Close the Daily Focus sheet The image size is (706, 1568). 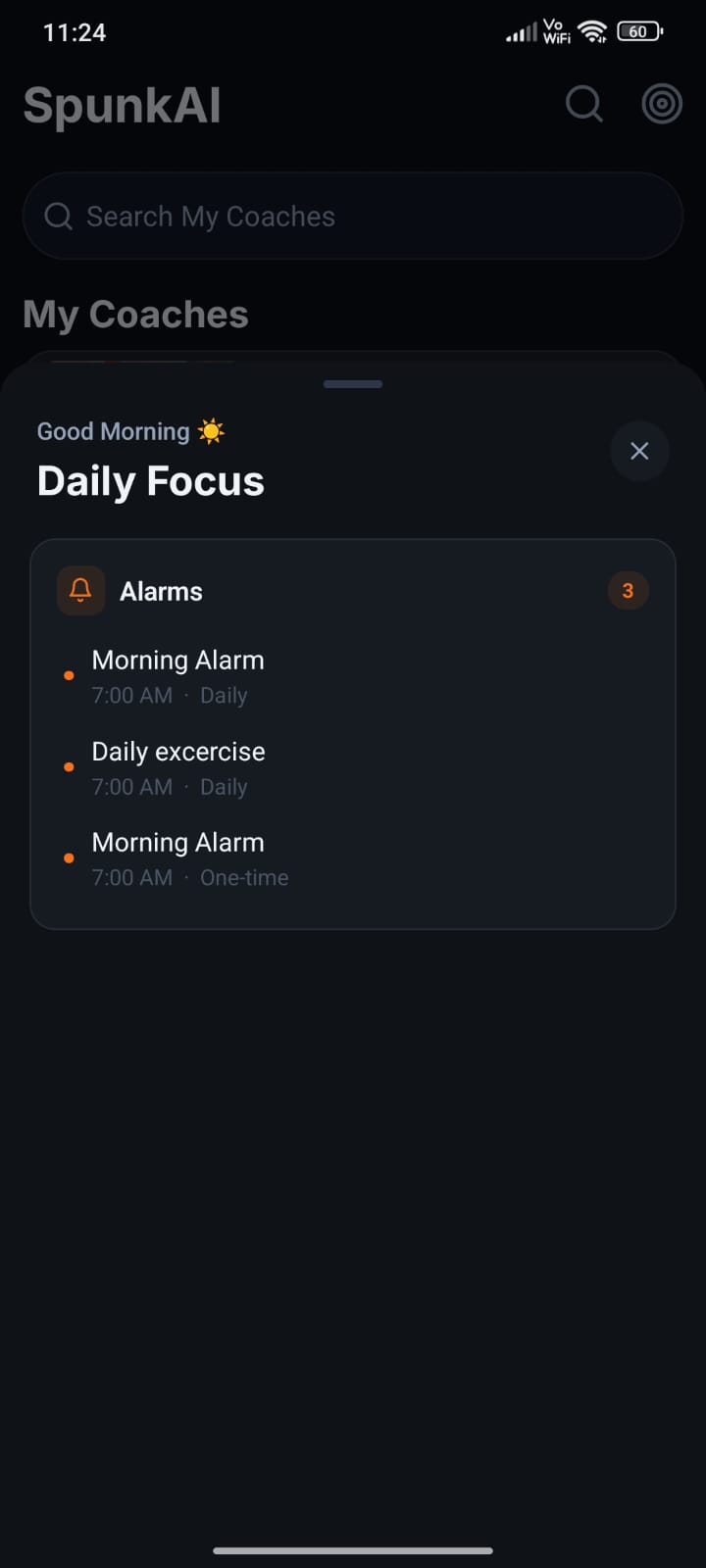[x=639, y=451]
